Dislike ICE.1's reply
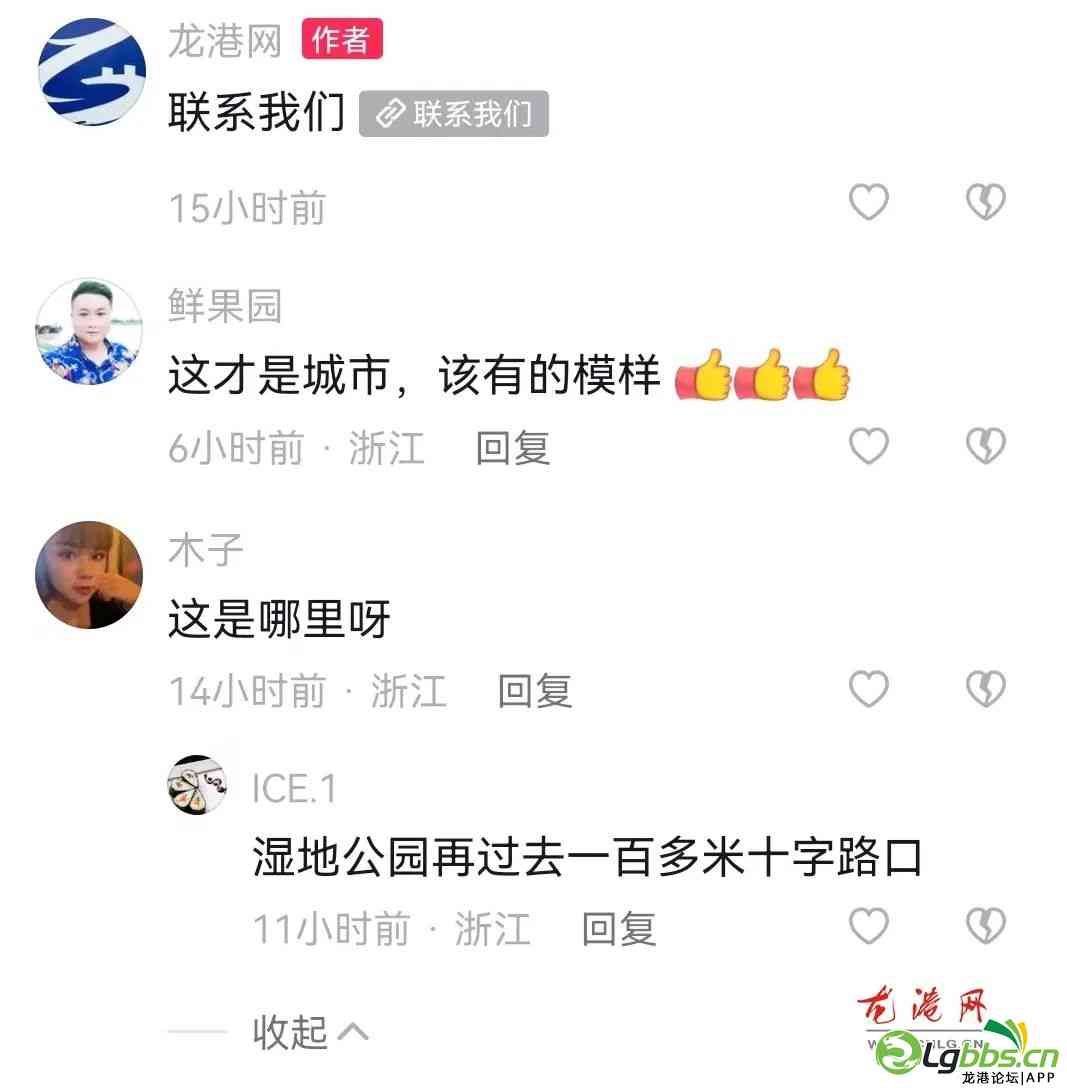 (985, 927)
